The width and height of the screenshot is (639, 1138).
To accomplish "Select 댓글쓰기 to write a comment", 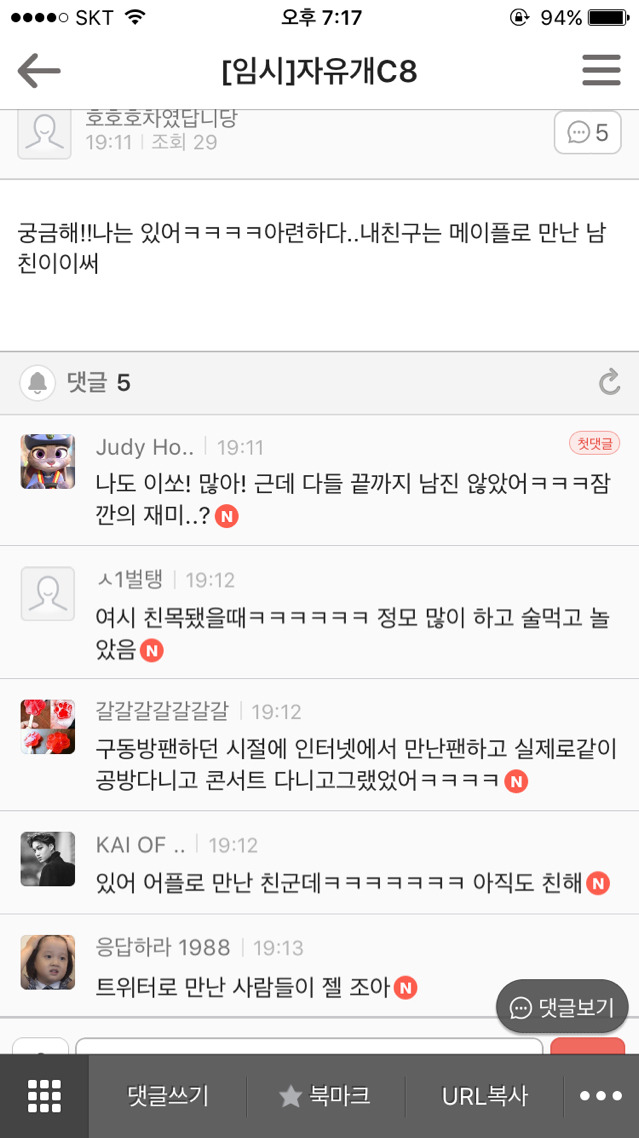I will coord(168,1096).
